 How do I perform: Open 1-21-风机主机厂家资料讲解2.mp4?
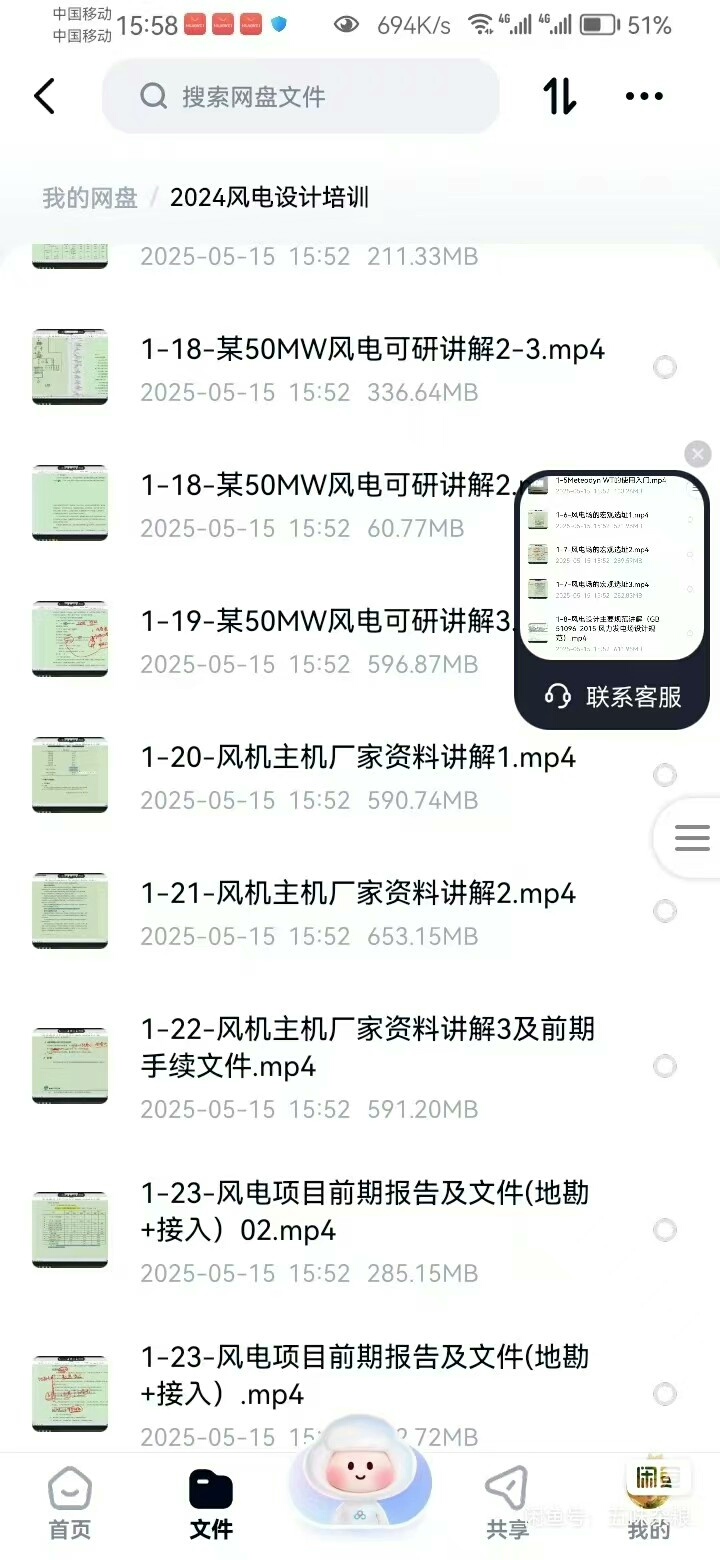pos(358,893)
